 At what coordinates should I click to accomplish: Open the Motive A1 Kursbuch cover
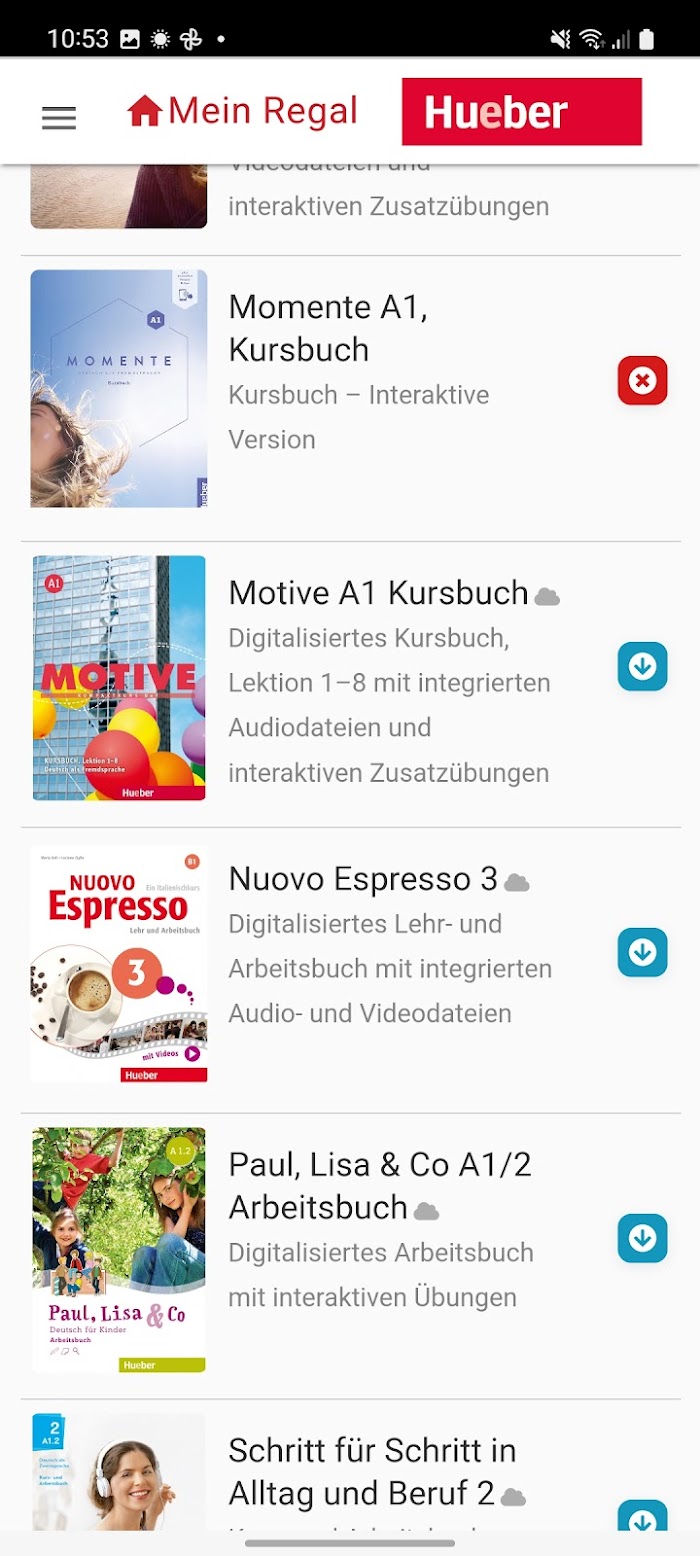(x=119, y=678)
